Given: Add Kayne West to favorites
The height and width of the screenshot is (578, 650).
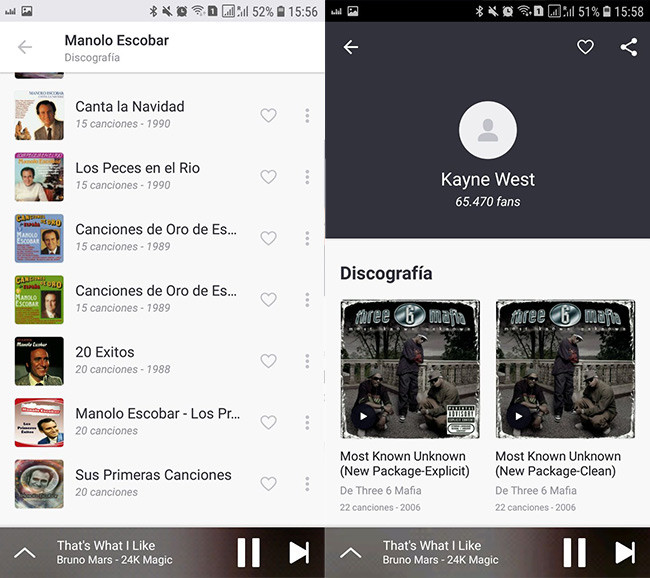Looking at the screenshot, I should coord(586,47).
